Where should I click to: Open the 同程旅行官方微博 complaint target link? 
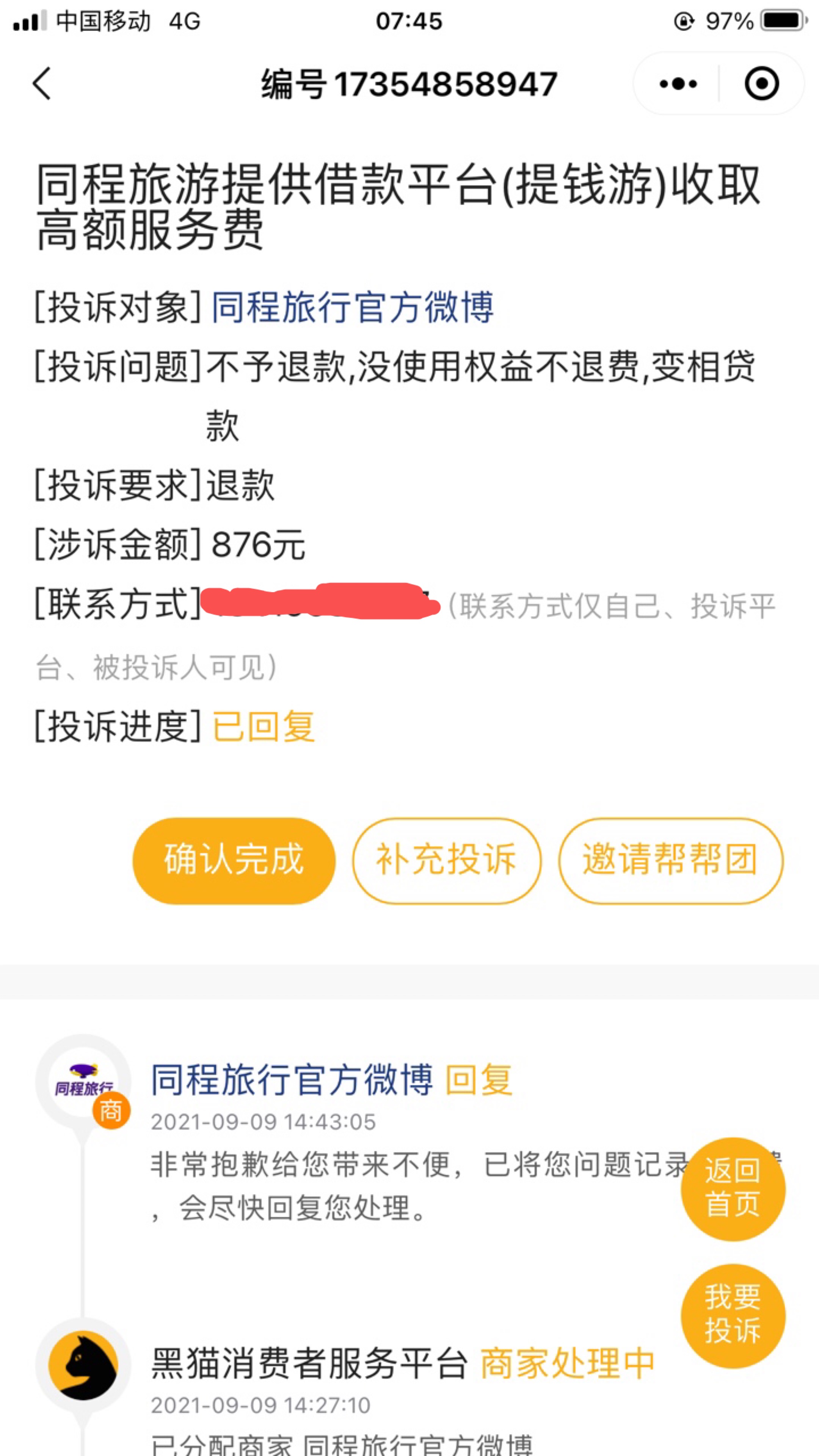(x=353, y=308)
